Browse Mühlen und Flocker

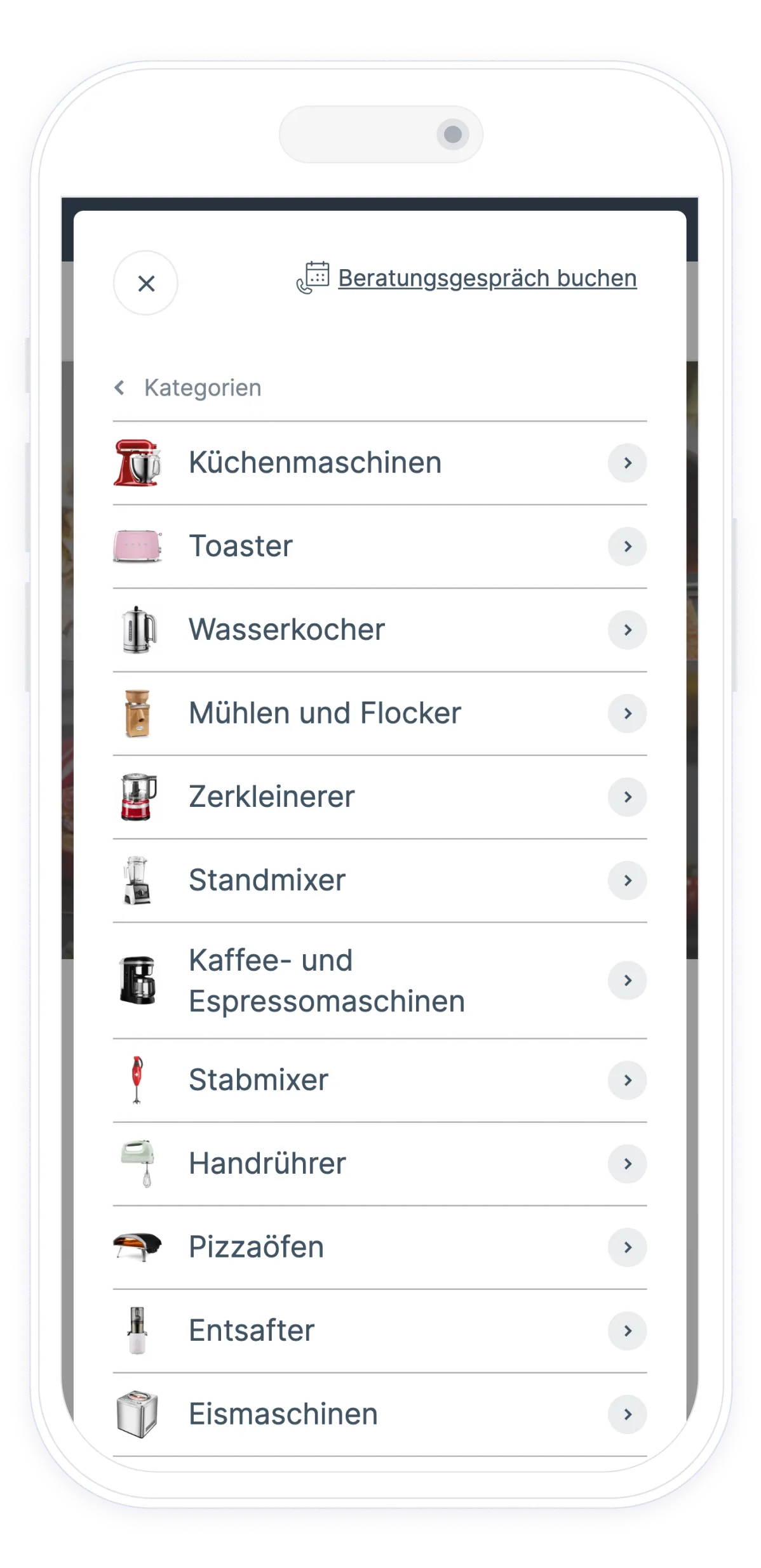pos(380,714)
